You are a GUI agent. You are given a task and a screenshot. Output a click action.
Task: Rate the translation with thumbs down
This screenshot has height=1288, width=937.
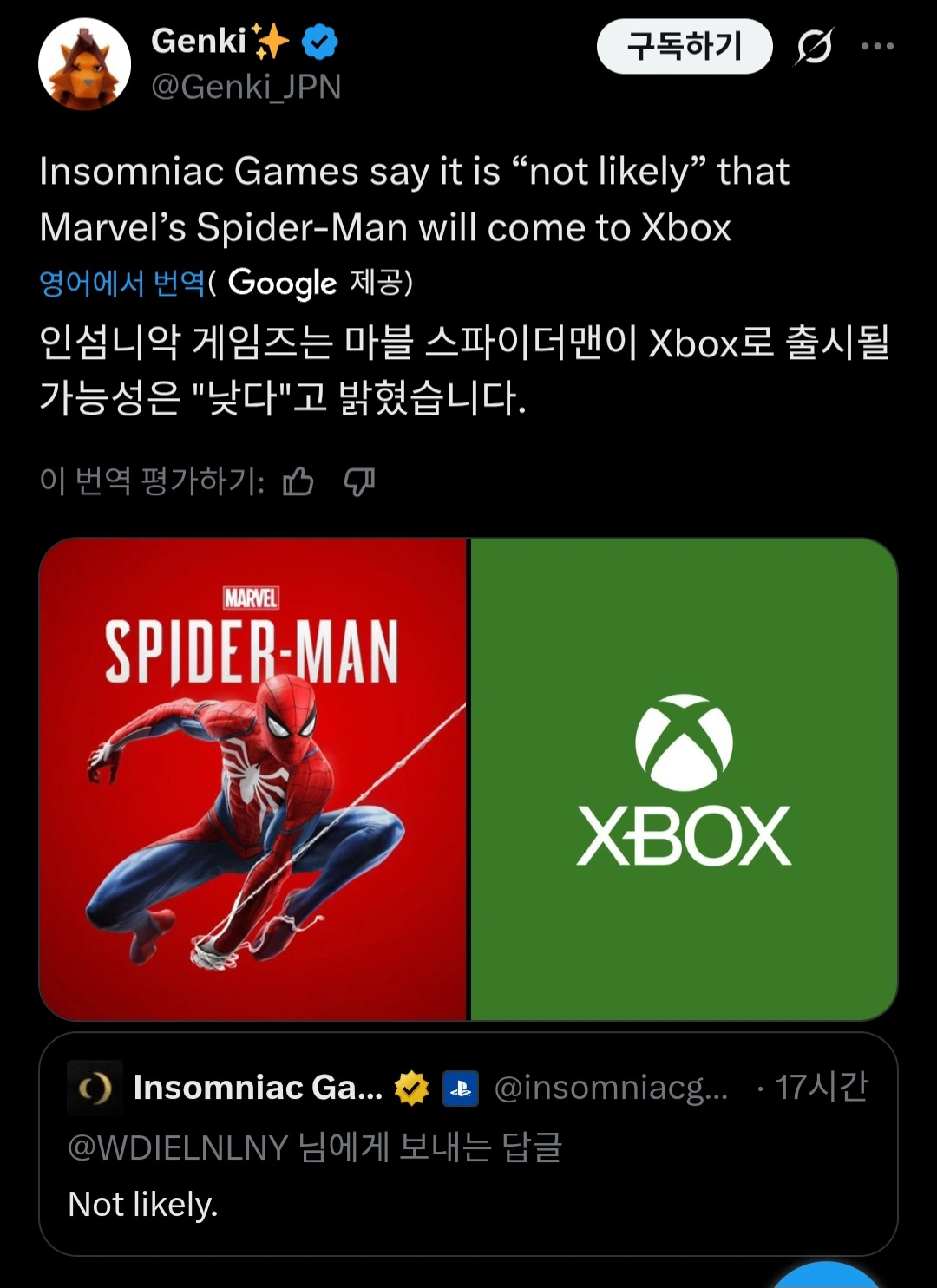(359, 481)
